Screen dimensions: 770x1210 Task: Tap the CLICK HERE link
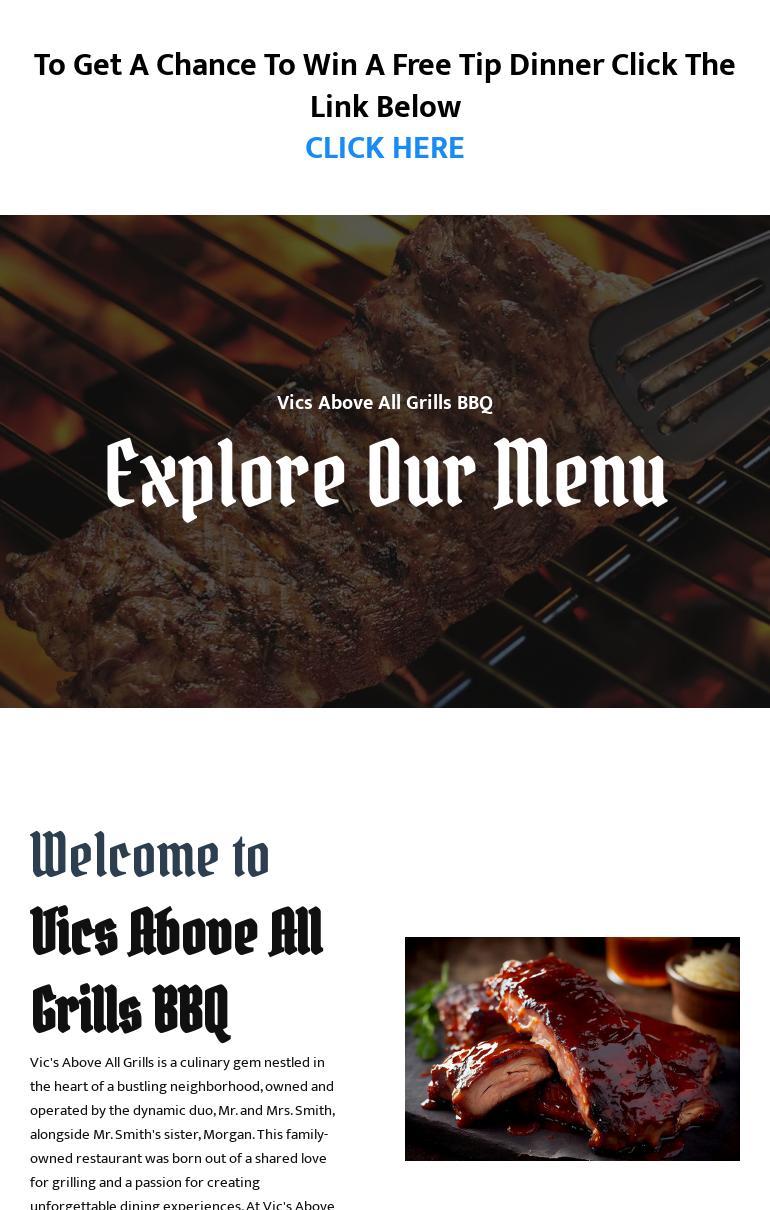(384, 148)
